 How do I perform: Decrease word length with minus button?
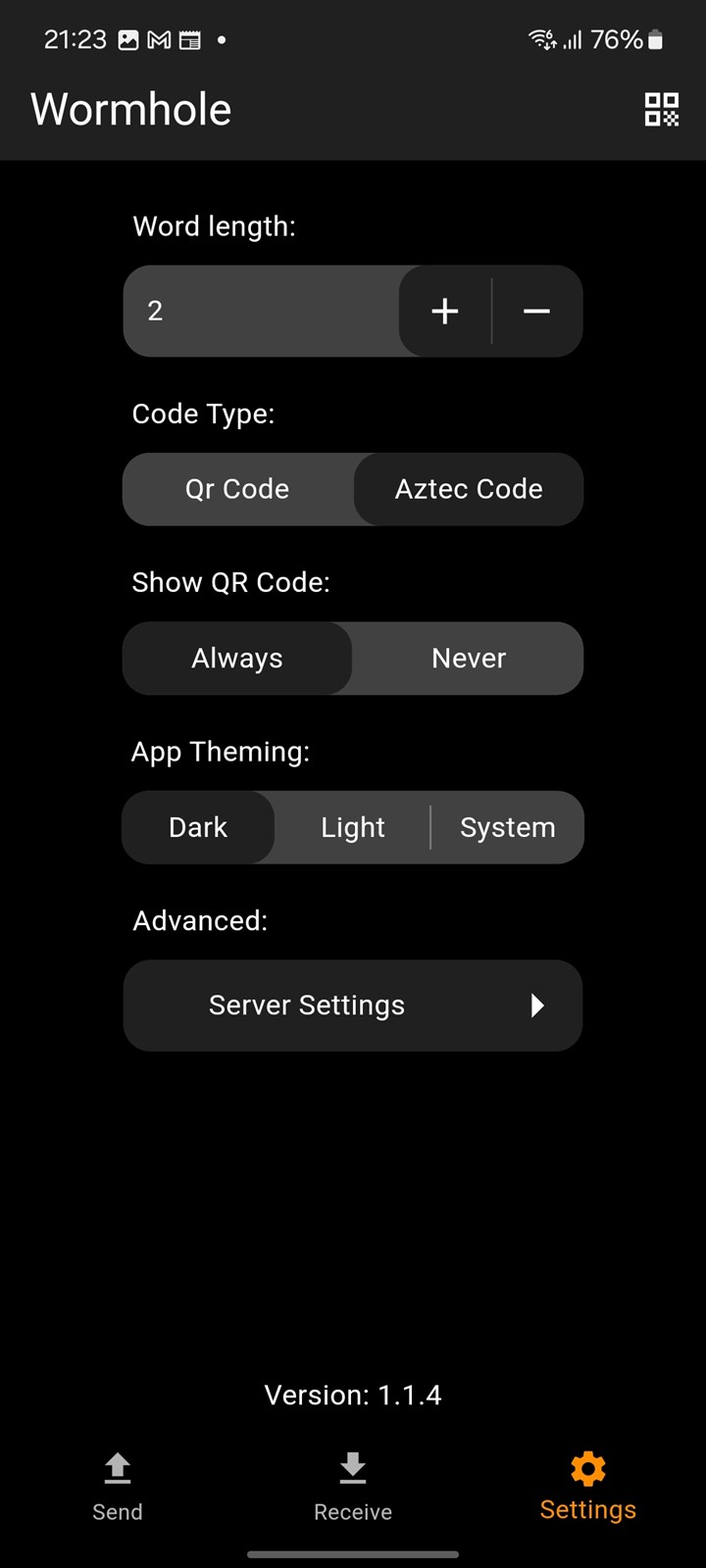[536, 312]
